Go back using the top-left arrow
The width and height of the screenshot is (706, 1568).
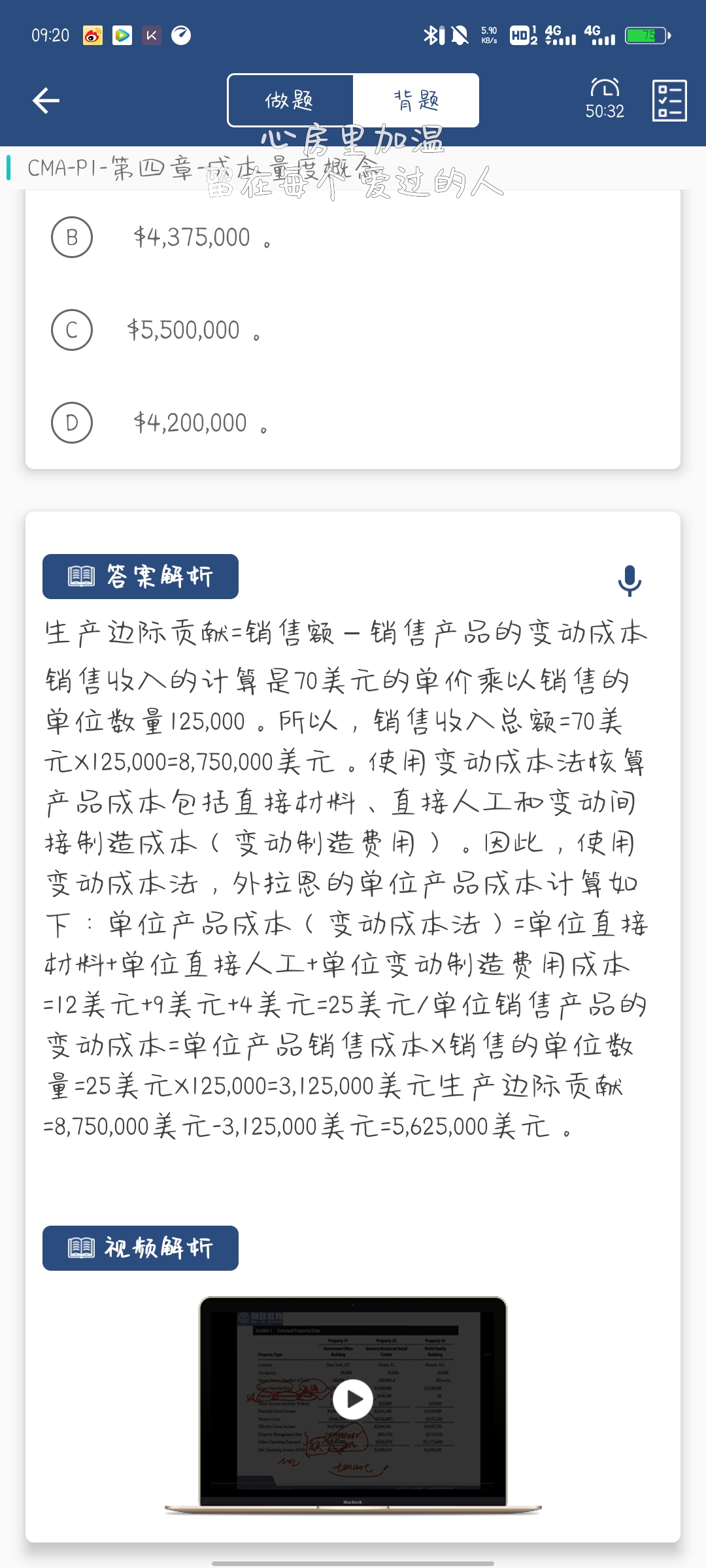46,101
